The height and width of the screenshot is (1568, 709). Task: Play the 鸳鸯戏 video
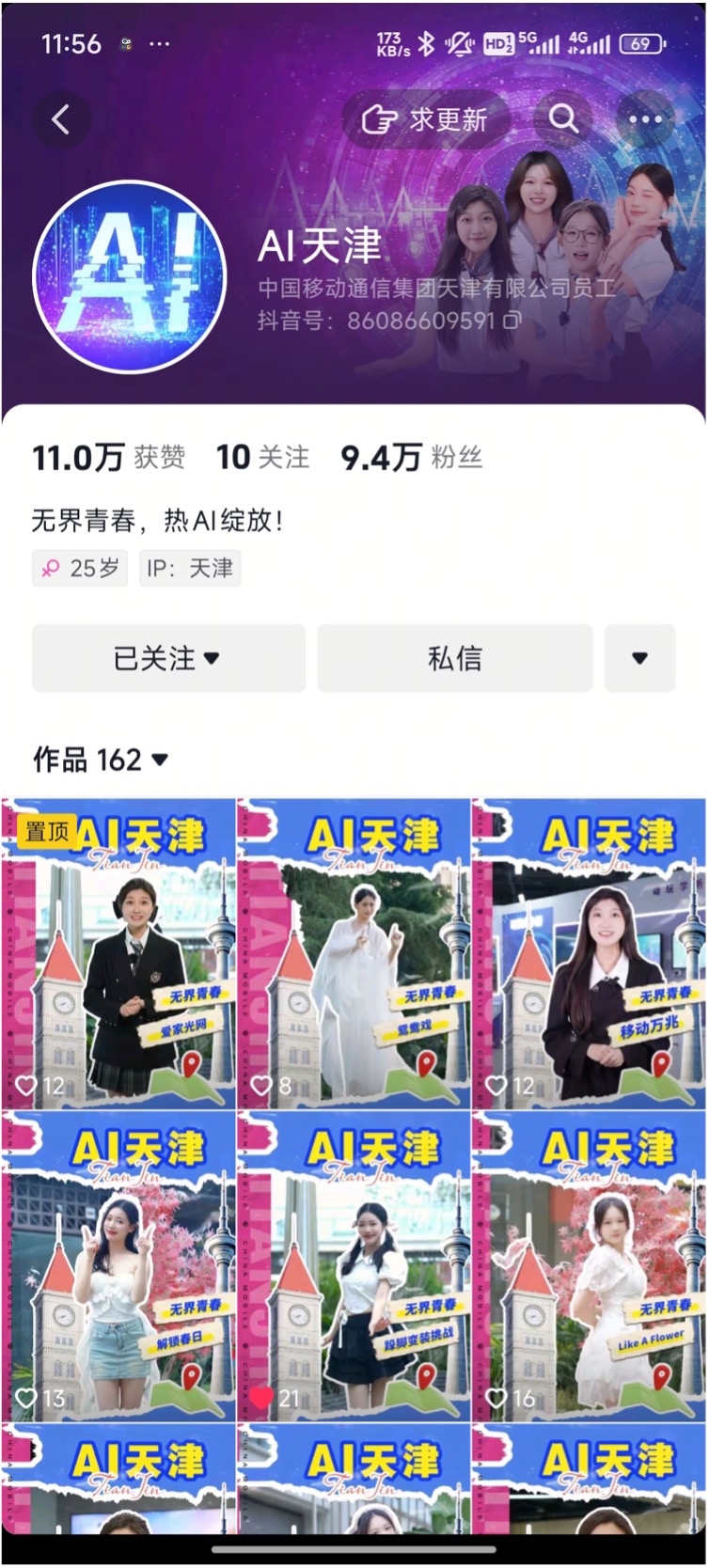(354, 954)
